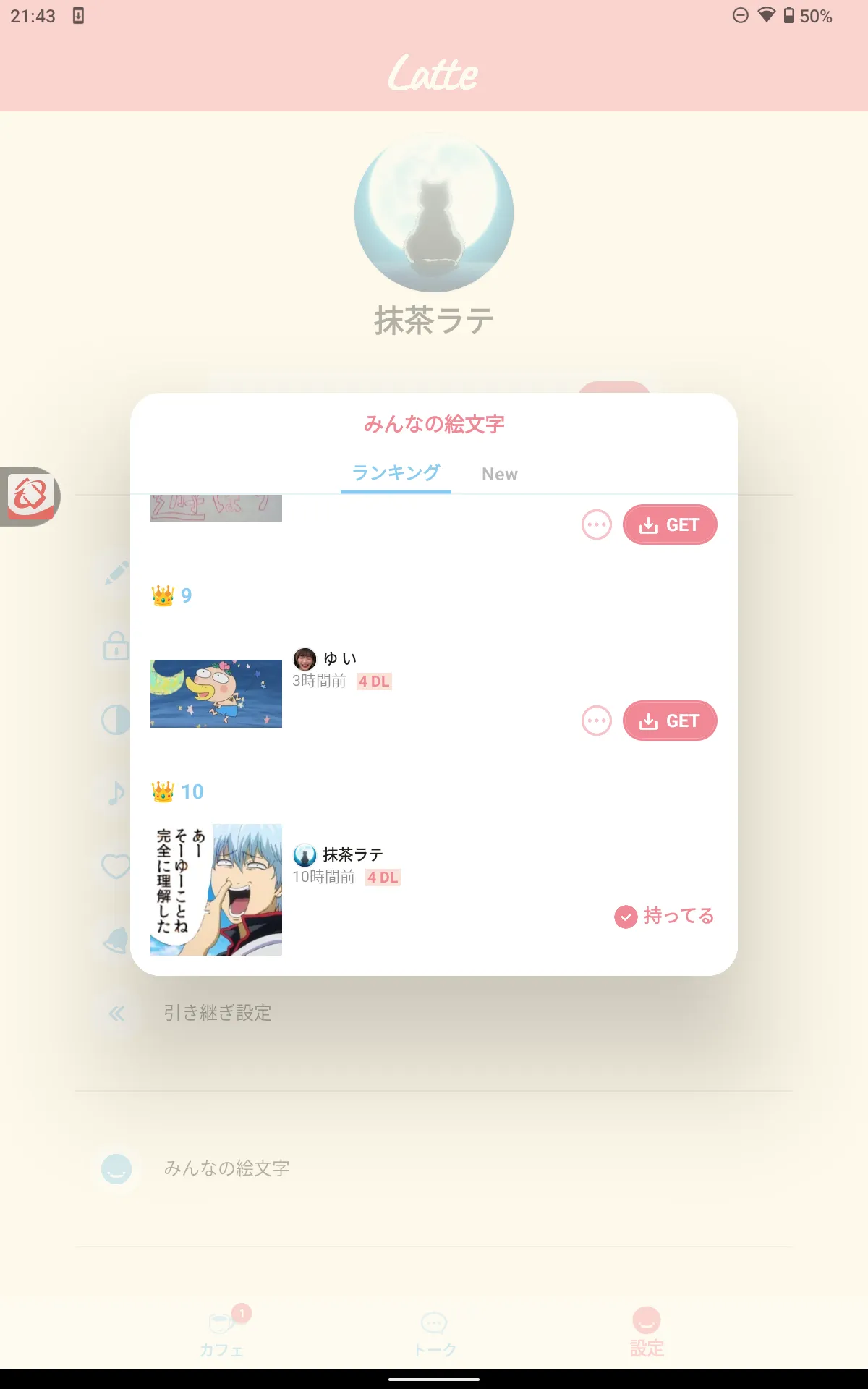
Task: Tap the floating red app shortcut
Action: (30, 496)
